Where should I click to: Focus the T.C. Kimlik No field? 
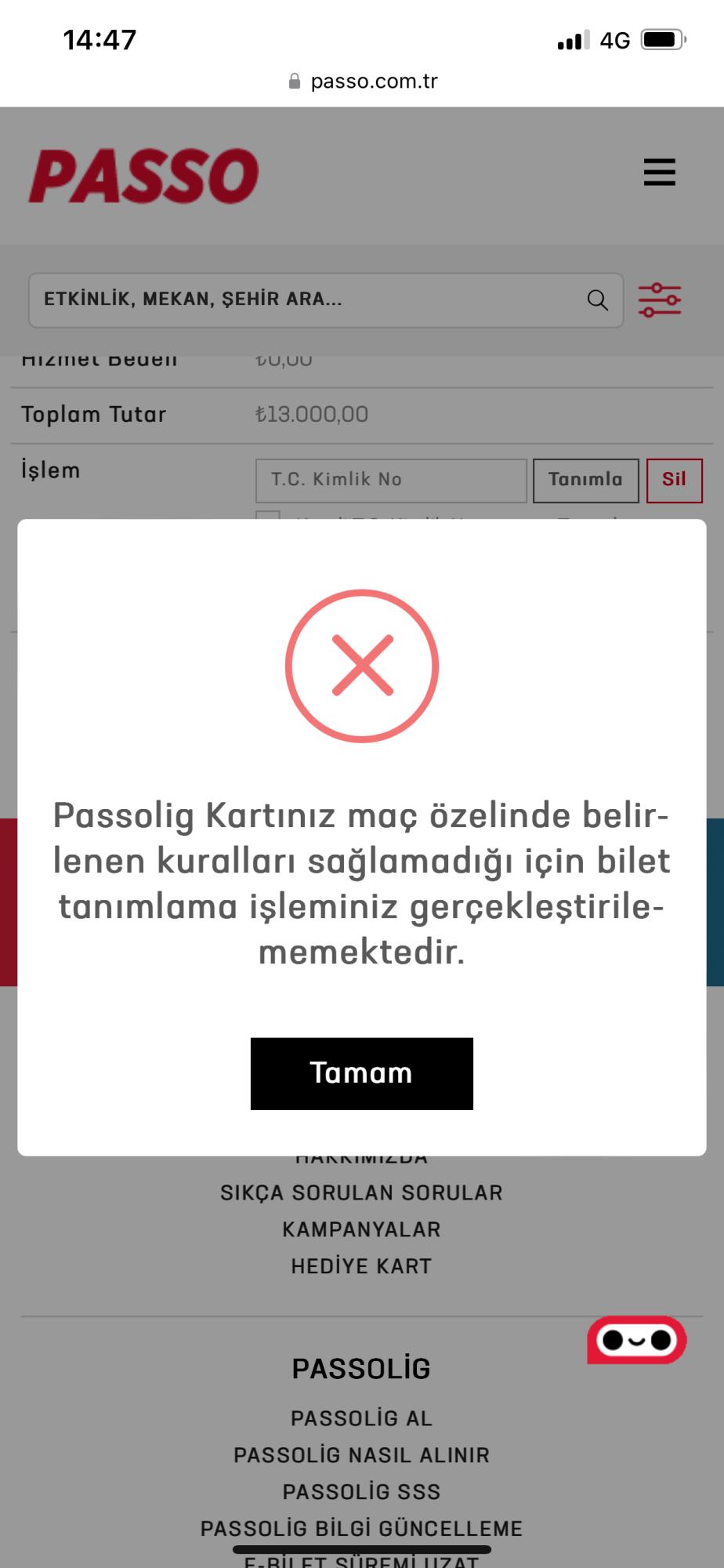[390, 480]
